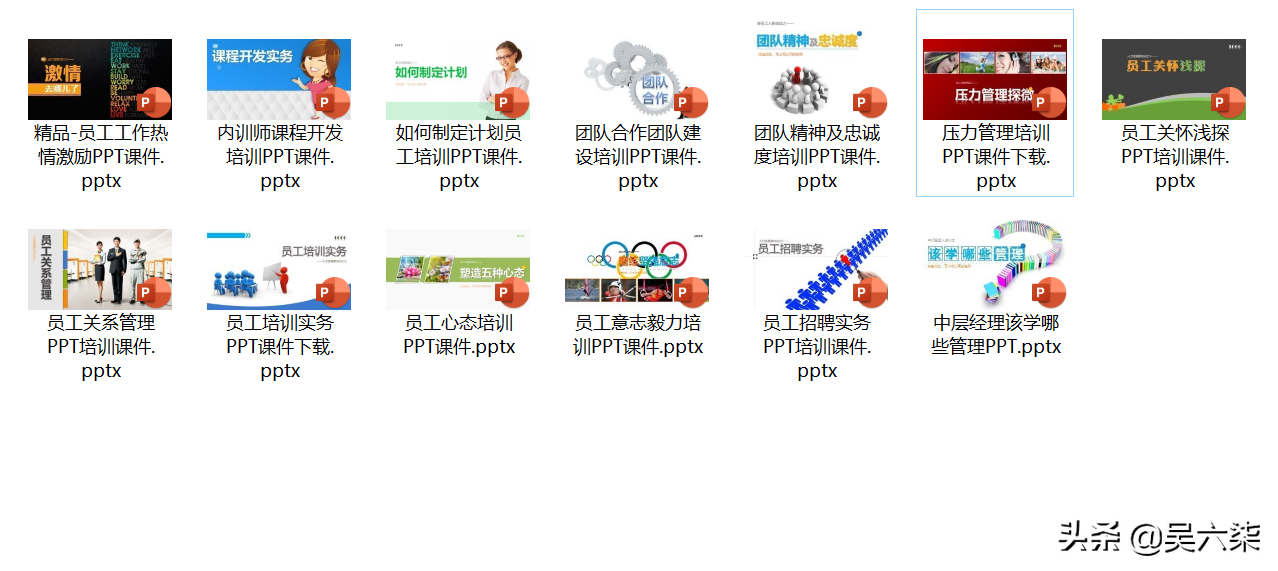Image resolution: width=1278 pixels, height=571 pixels.
Task: Open 员工招聘实务PPT培训课件.pptx
Action: tap(817, 270)
